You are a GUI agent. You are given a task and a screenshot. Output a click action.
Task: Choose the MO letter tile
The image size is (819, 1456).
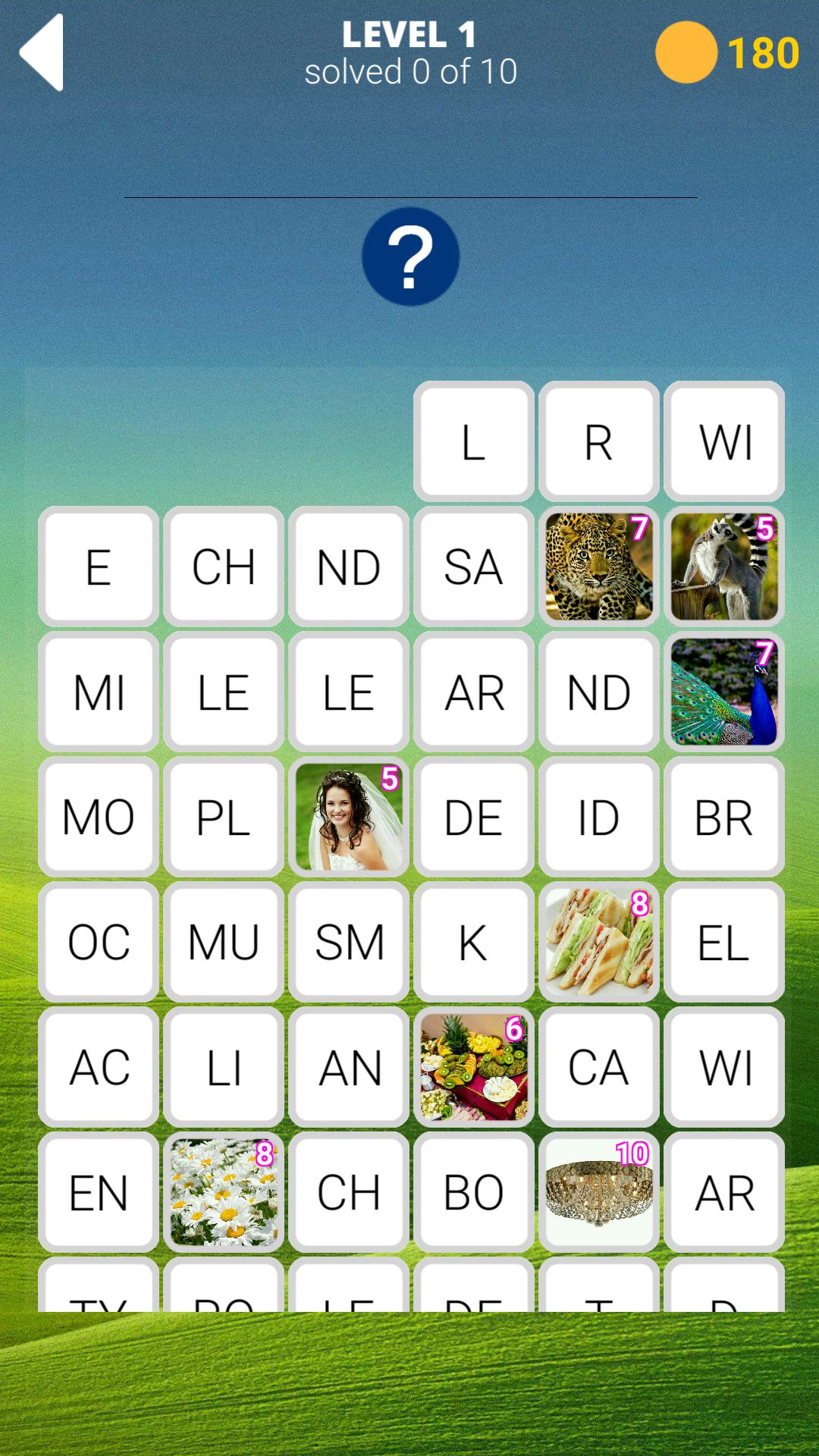99,817
